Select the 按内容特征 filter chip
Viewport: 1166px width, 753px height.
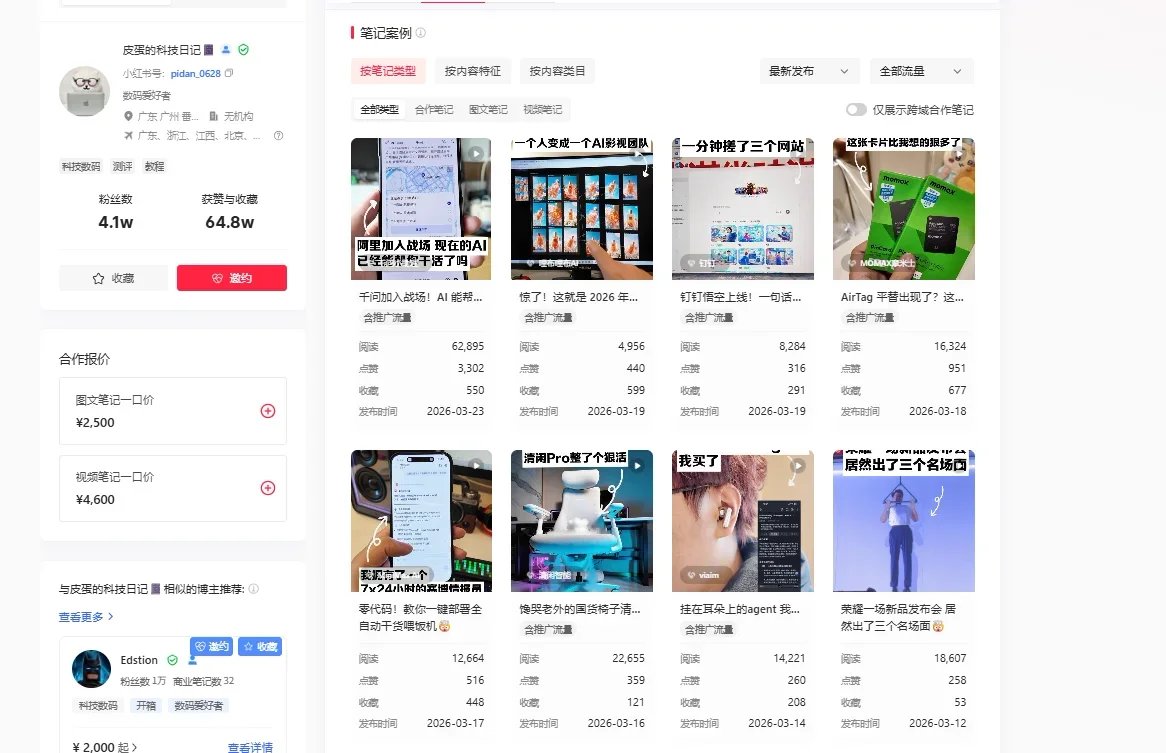pos(472,71)
